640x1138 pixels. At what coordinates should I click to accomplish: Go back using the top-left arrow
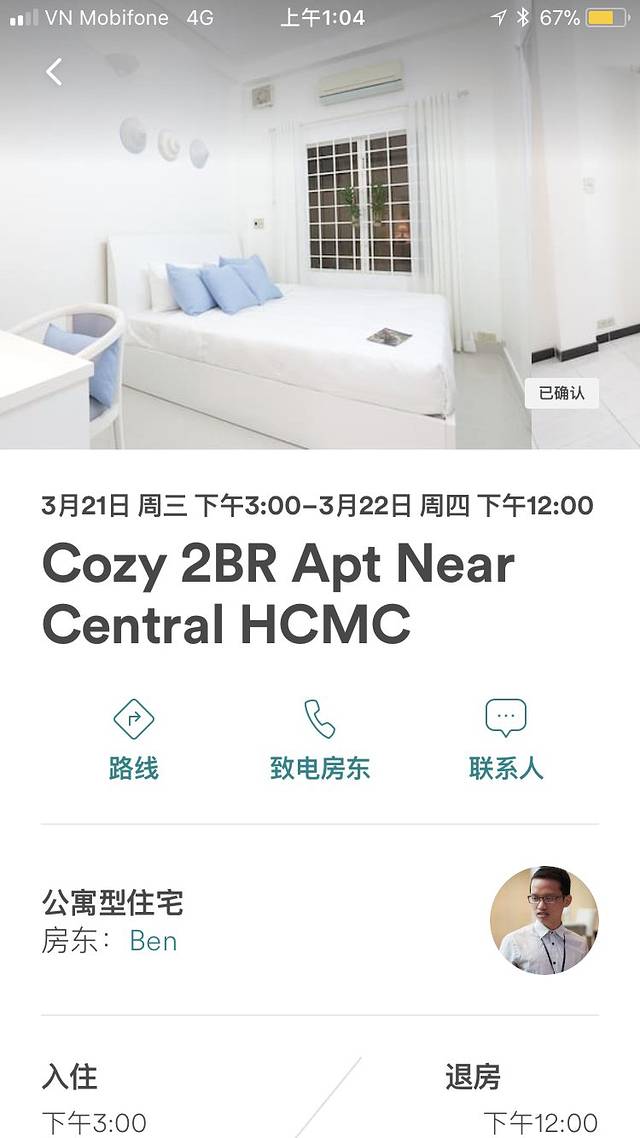coord(54,71)
